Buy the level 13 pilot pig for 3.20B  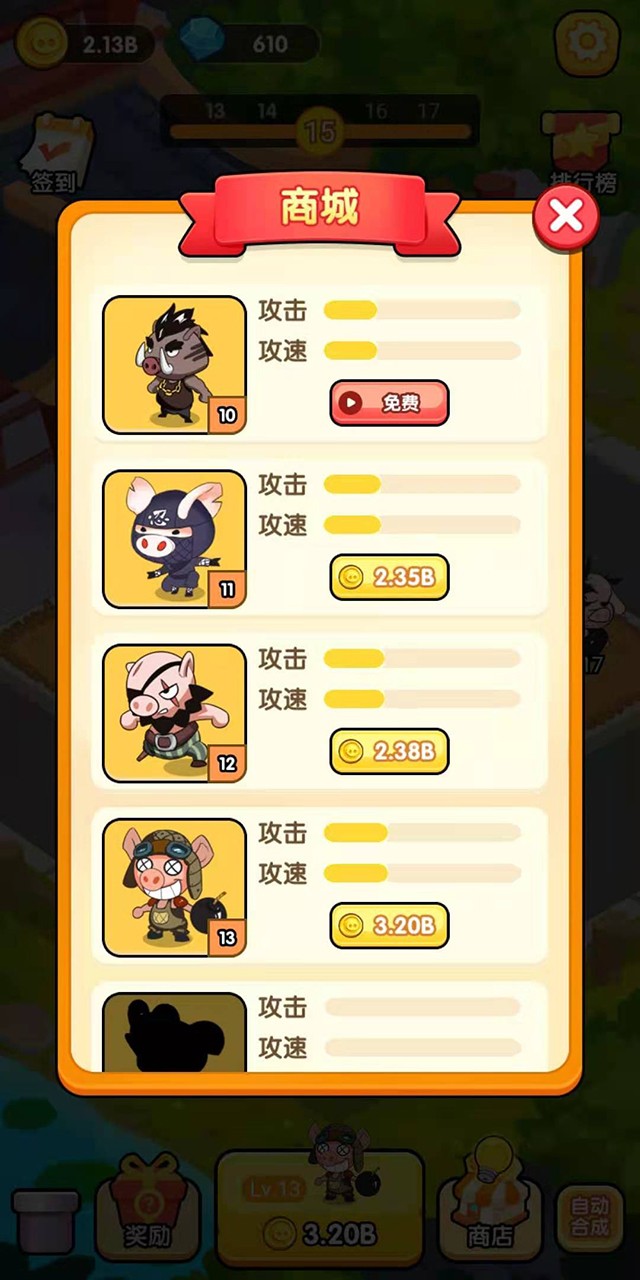pos(389,925)
